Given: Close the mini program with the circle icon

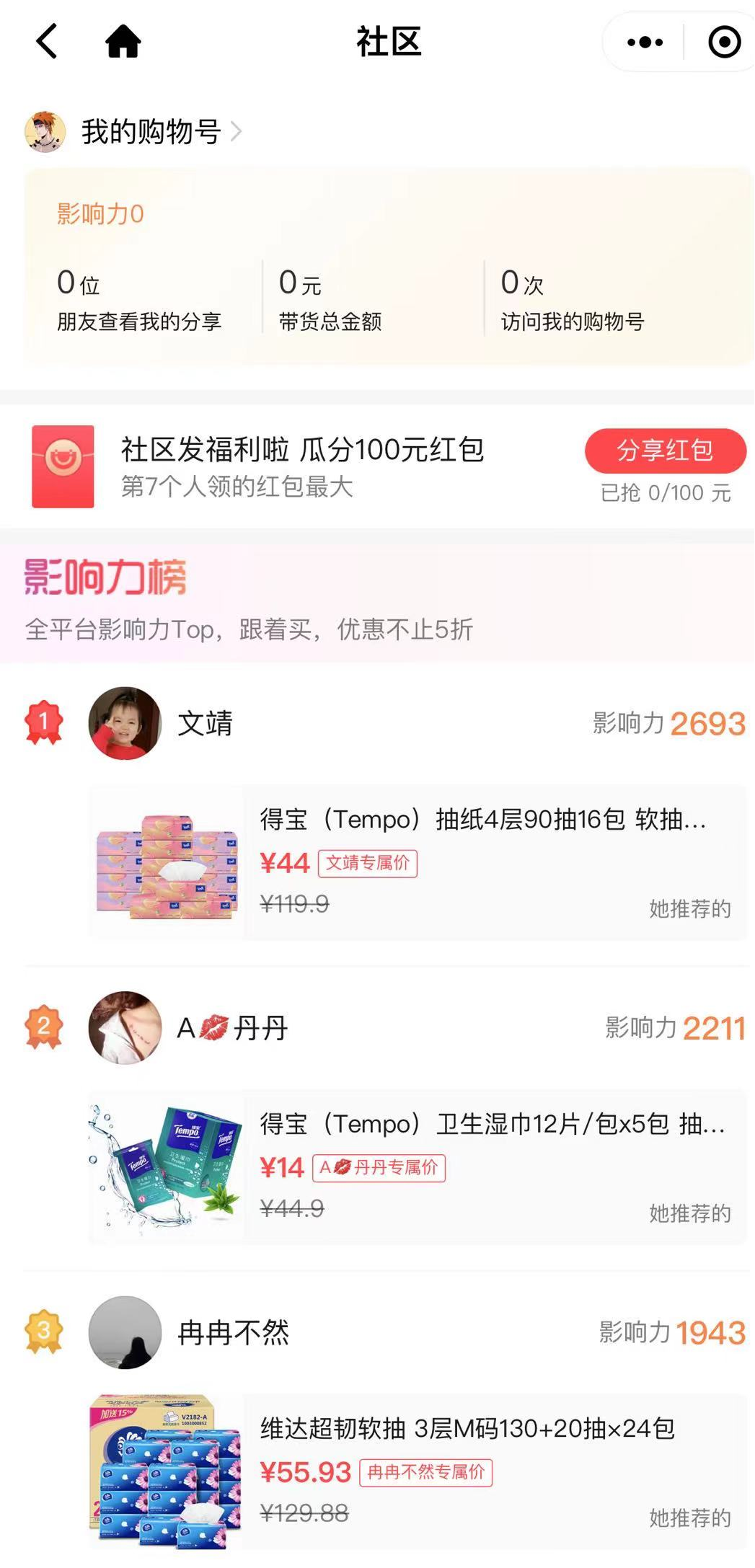Looking at the screenshot, I should [x=724, y=42].
